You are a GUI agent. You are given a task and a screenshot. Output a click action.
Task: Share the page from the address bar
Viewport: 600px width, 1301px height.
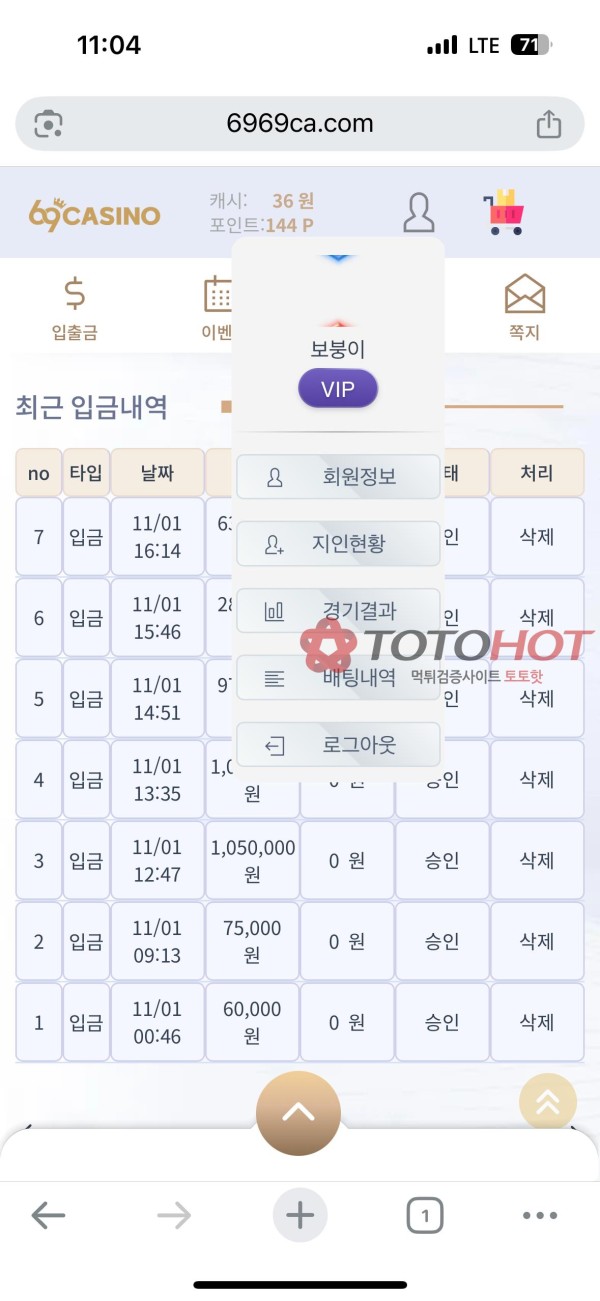pos(548,124)
